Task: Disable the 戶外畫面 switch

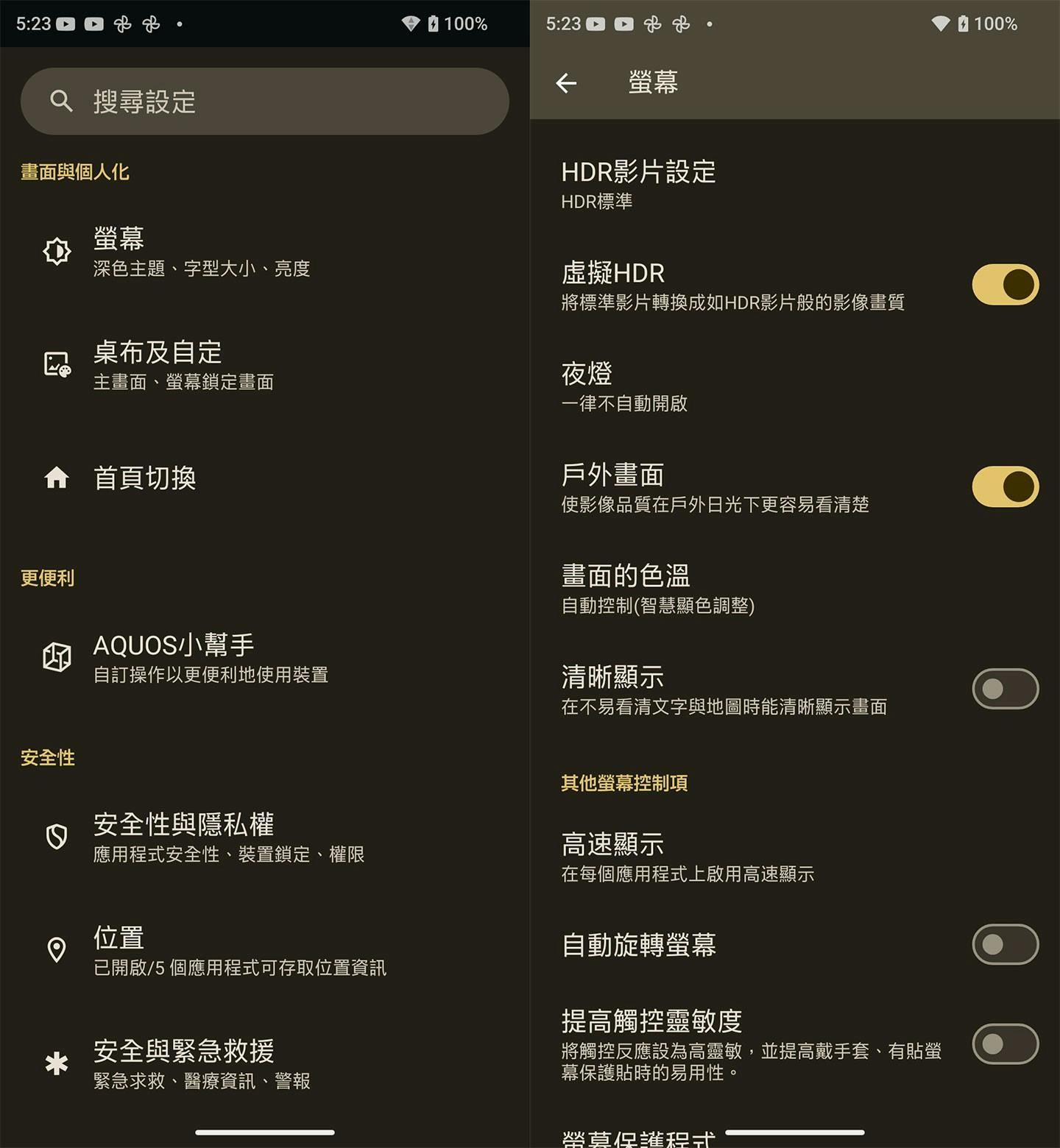Action: 1005,486
